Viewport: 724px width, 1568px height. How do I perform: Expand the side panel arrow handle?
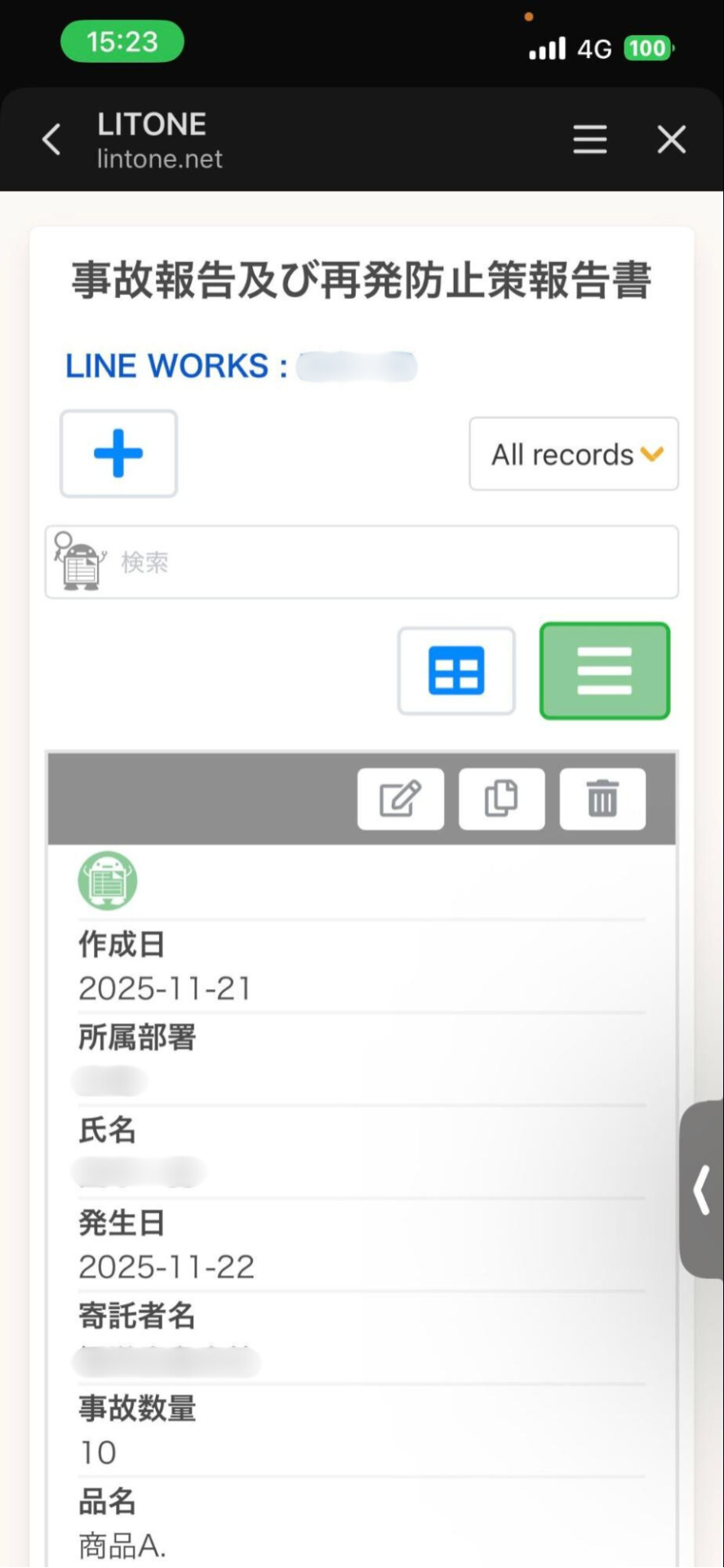[x=702, y=1190]
